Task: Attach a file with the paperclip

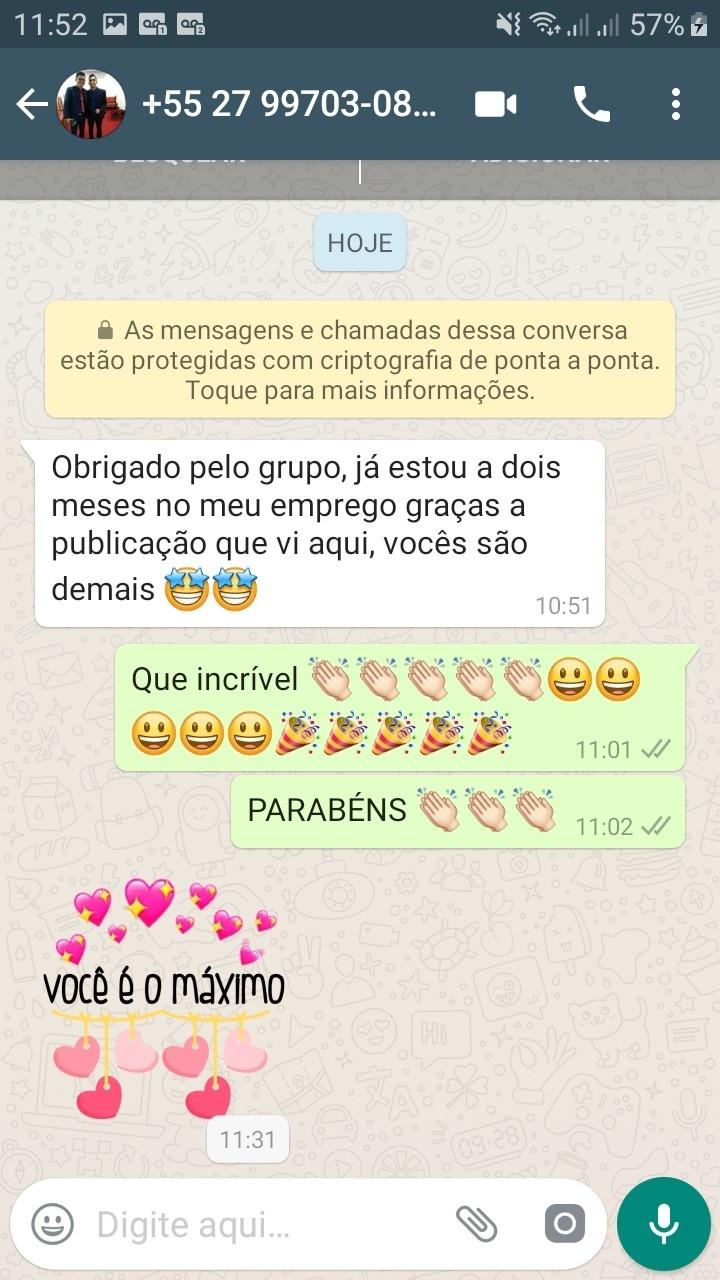Action: tap(476, 1224)
